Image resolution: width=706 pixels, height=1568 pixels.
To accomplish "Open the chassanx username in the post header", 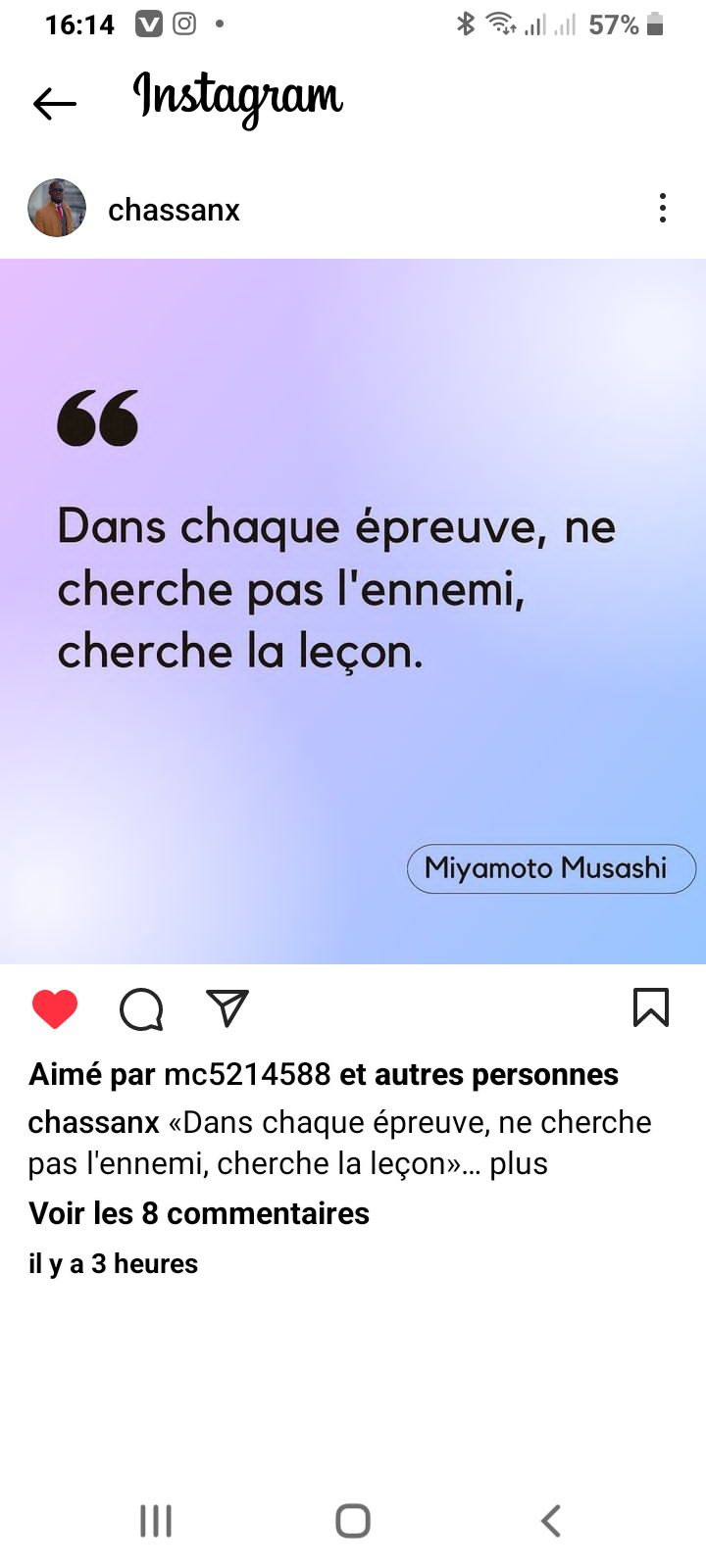I will [x=174, y=210].
